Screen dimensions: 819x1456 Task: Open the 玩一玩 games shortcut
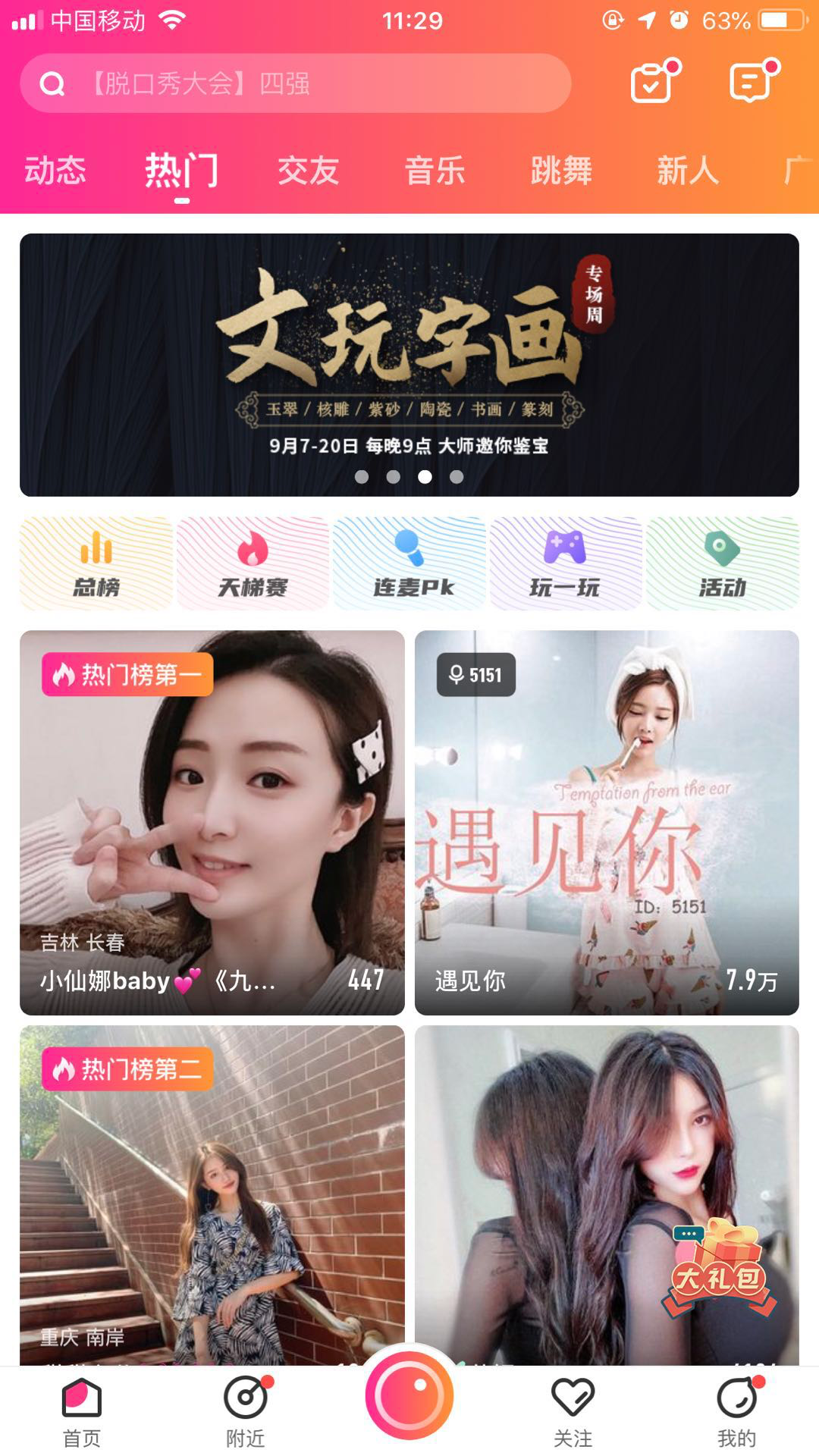tap(566, 563)
